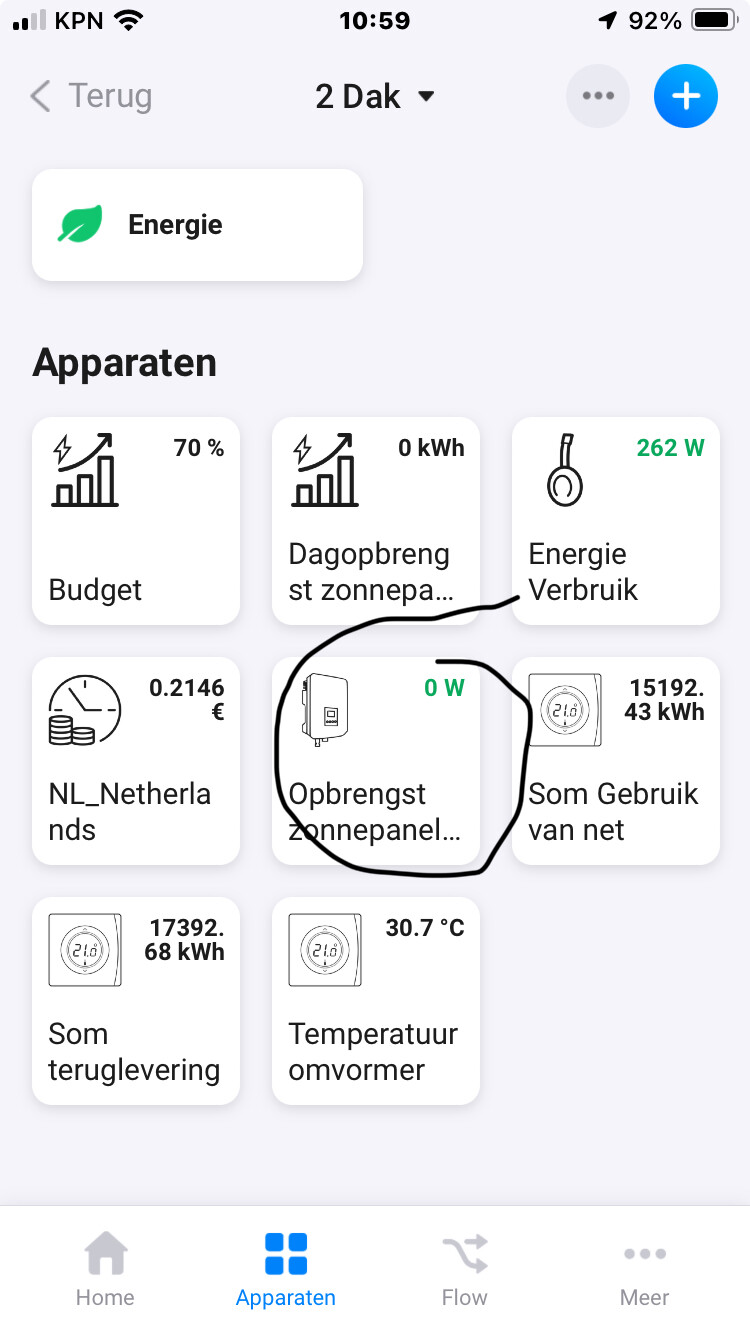750x1334 pixels.
Task: Expand the 2 Dak zone dropdown
Action: point(375,96)
